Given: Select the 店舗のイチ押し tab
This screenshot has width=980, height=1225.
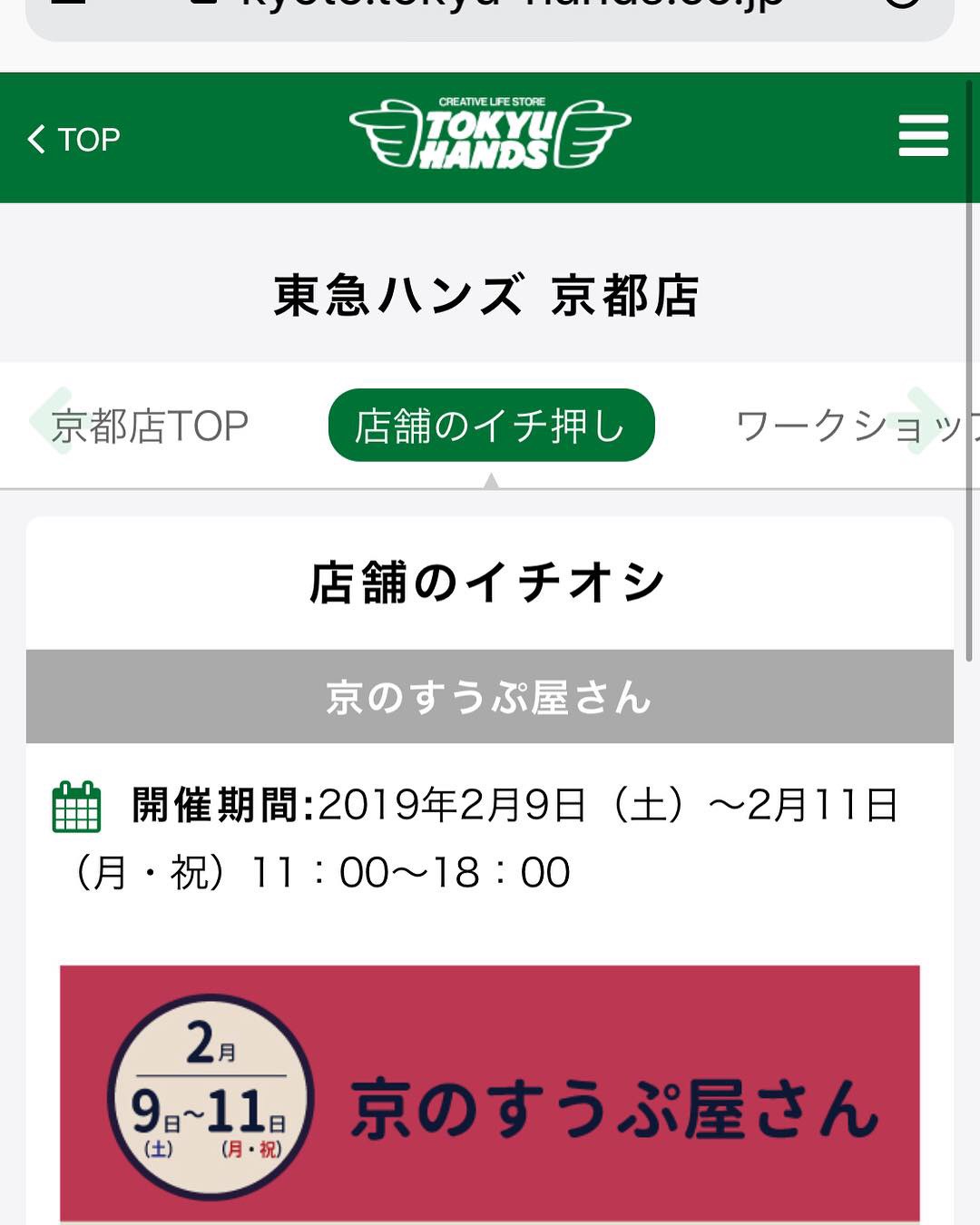Looking at the screenshot, I should click(491, 426).
